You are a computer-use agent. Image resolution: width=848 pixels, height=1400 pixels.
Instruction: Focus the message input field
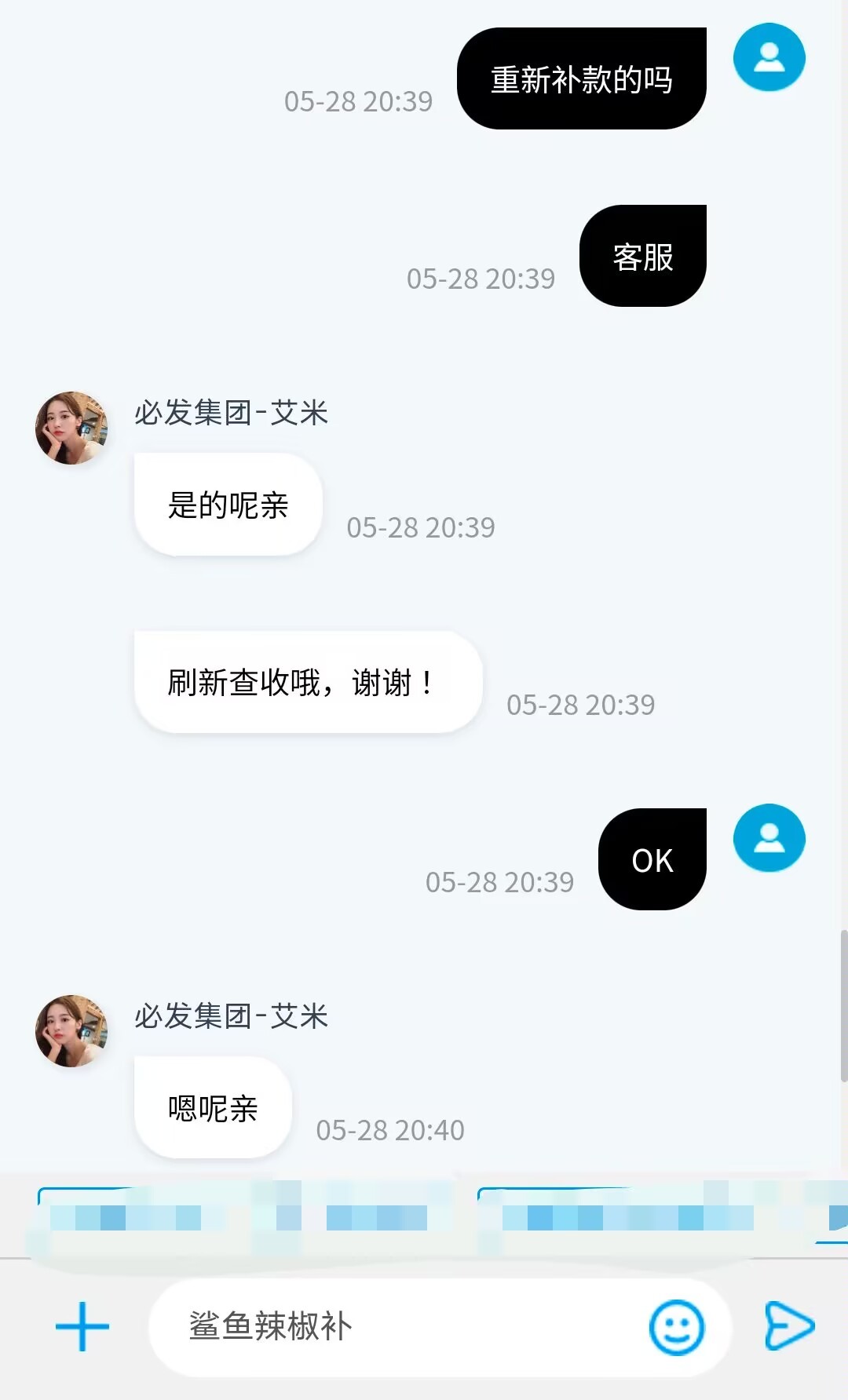(x=408, y=1326)
